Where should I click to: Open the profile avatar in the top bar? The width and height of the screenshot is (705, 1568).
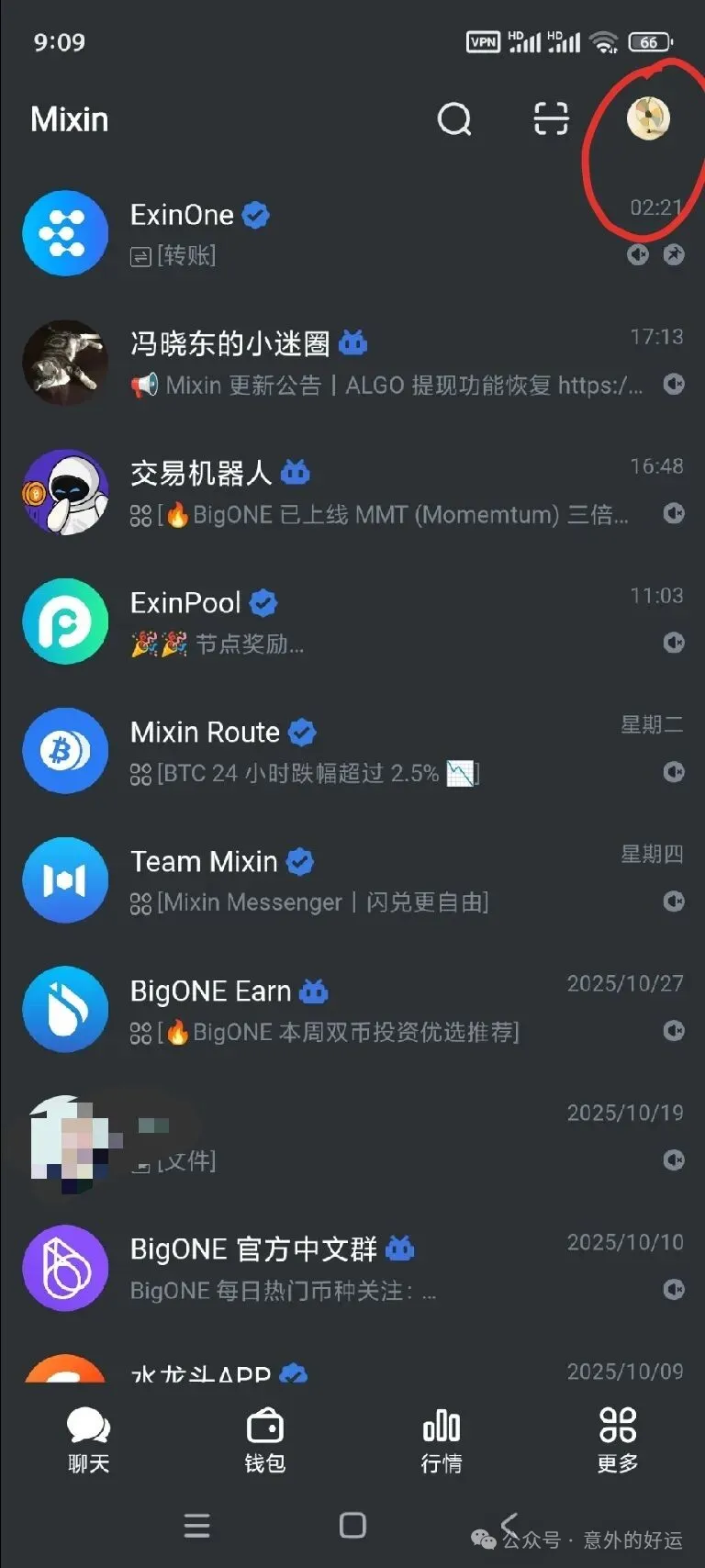point(648,118)
